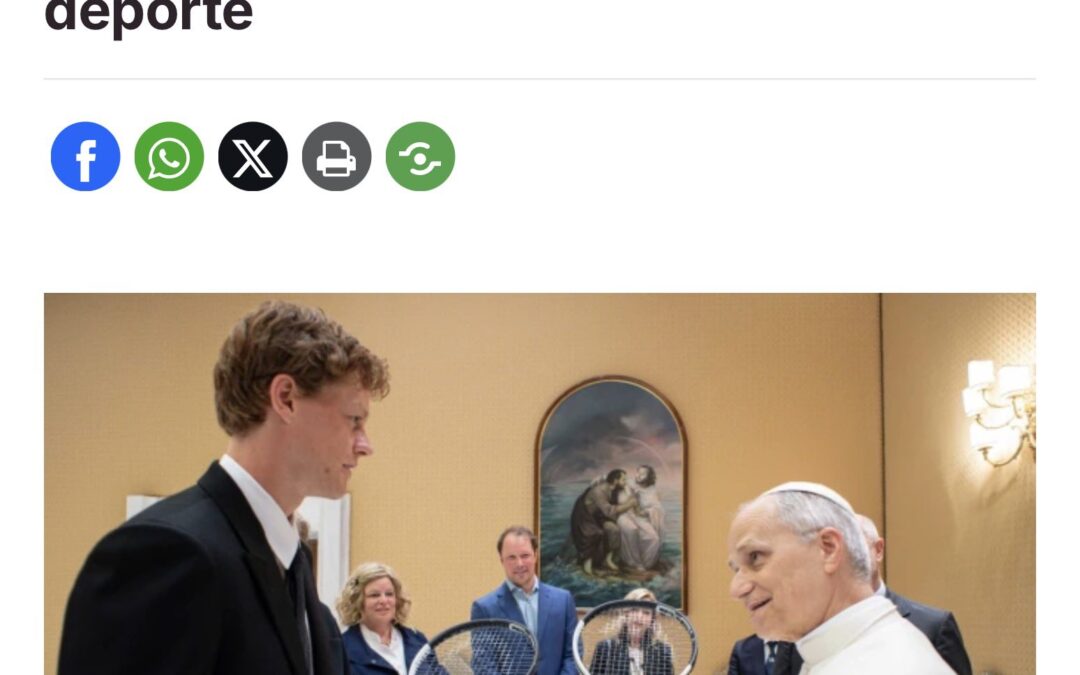The height and width of the screenshot is (675, 1080).
Task: Share the article on X
Action: coord(253,157)
